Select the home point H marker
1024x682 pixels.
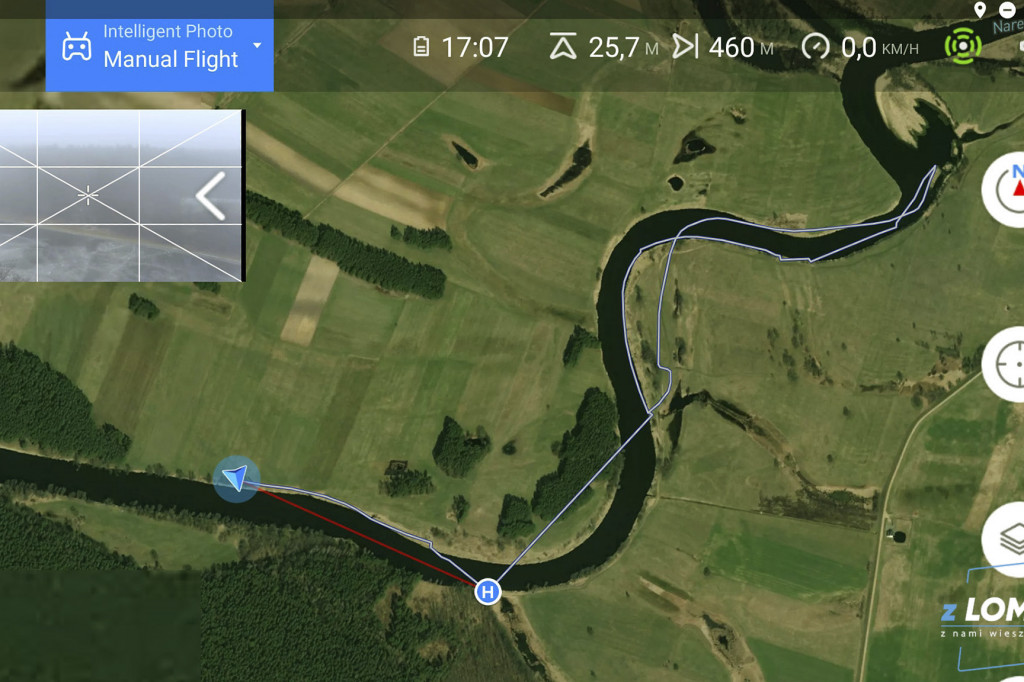coord(487,592)
